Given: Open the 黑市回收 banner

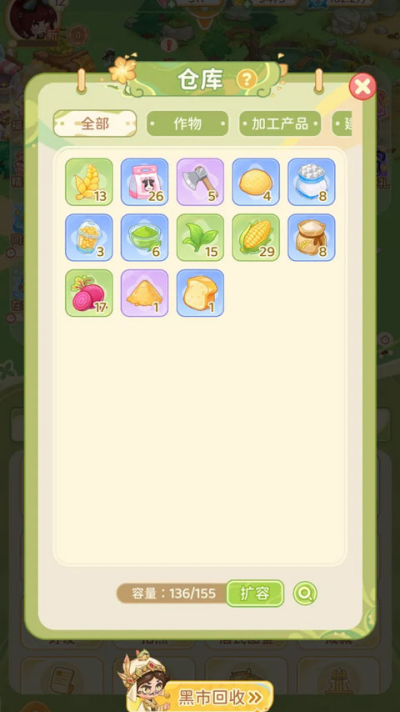Looking at the screenshot, I should 220,697.
